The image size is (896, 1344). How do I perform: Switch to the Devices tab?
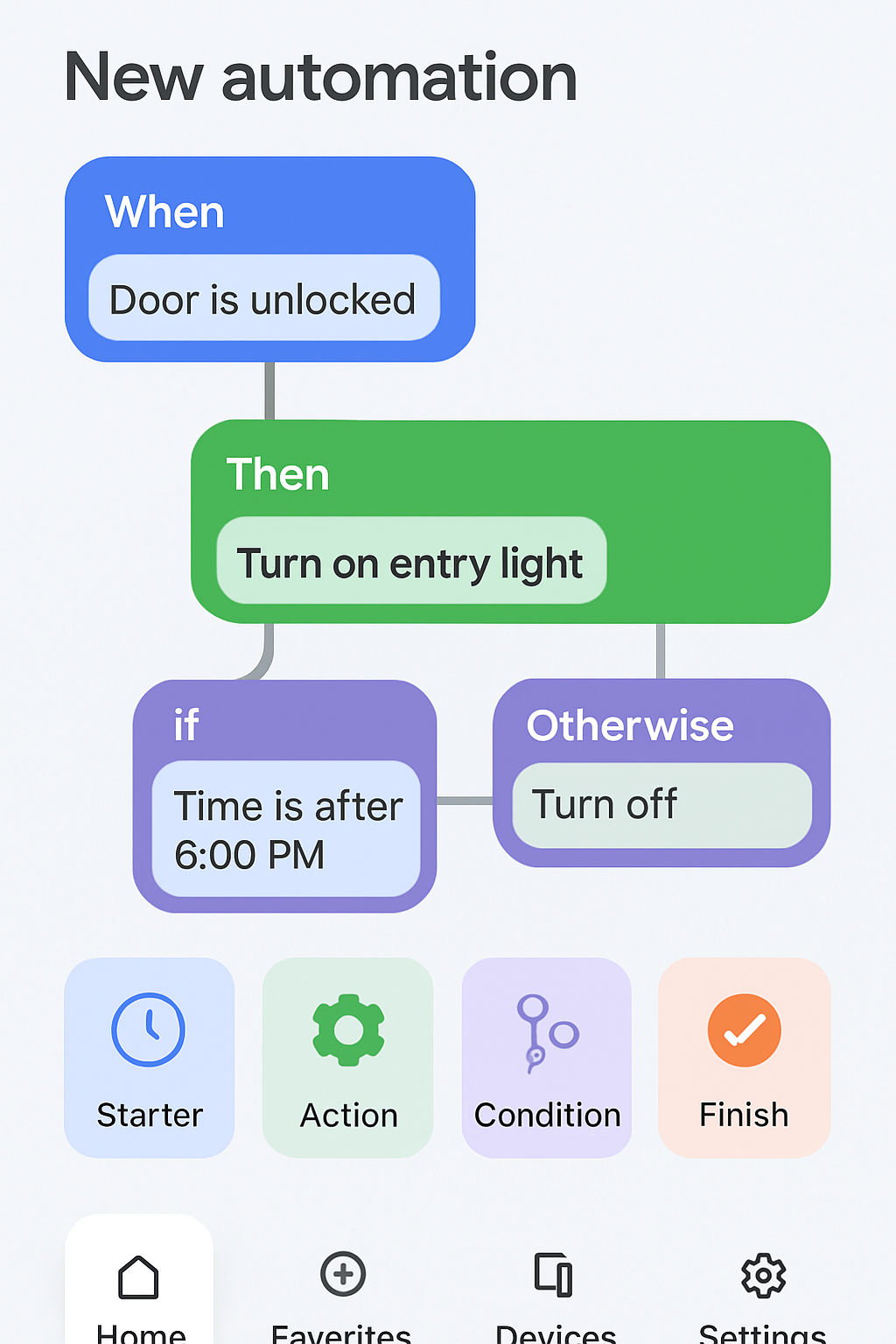coord(555,1291)
